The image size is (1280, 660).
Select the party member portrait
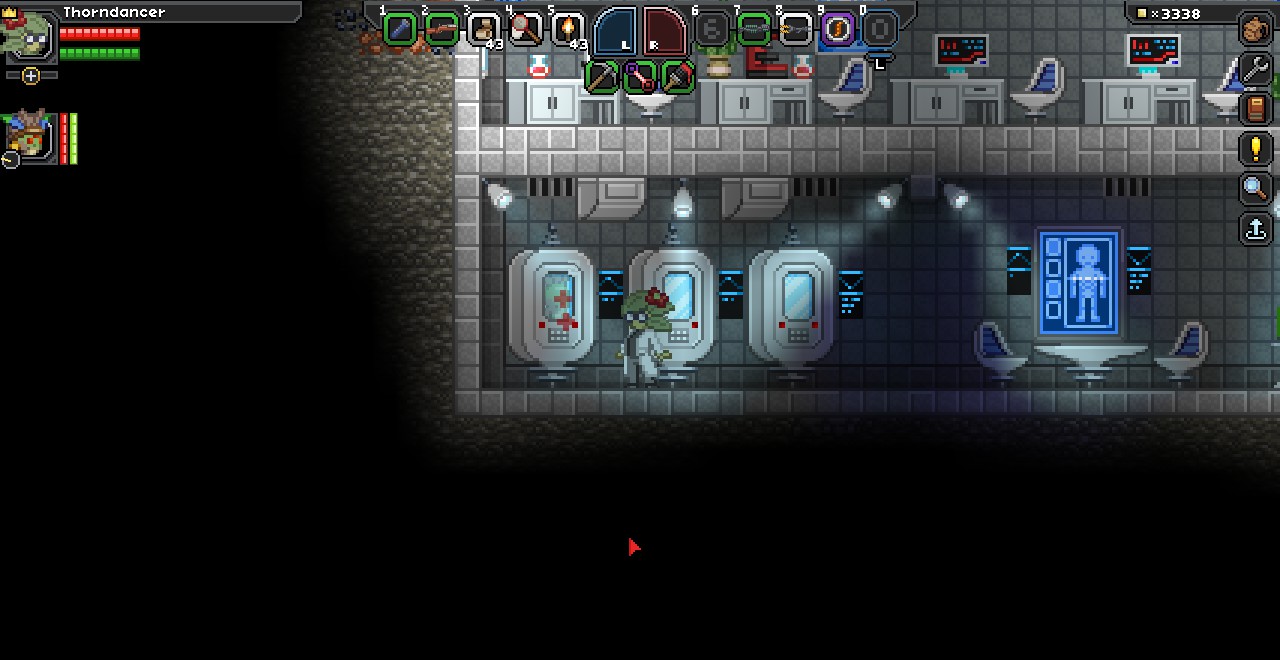(30, 138)
